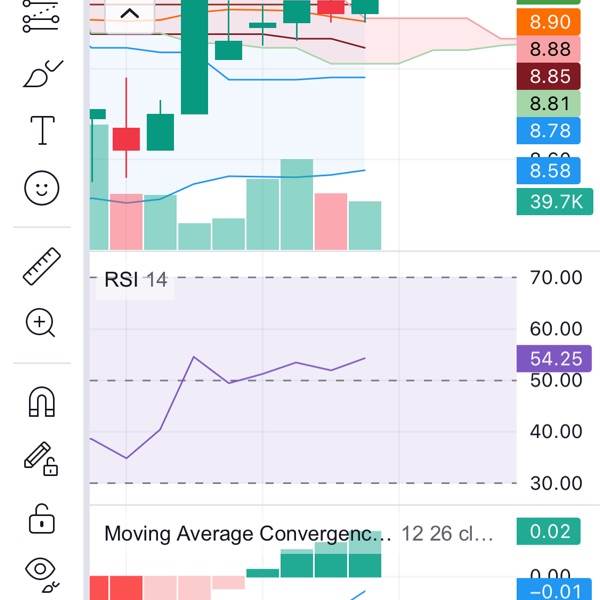Select the ruler measure tool
600x600 pixels.
(42, 267)
